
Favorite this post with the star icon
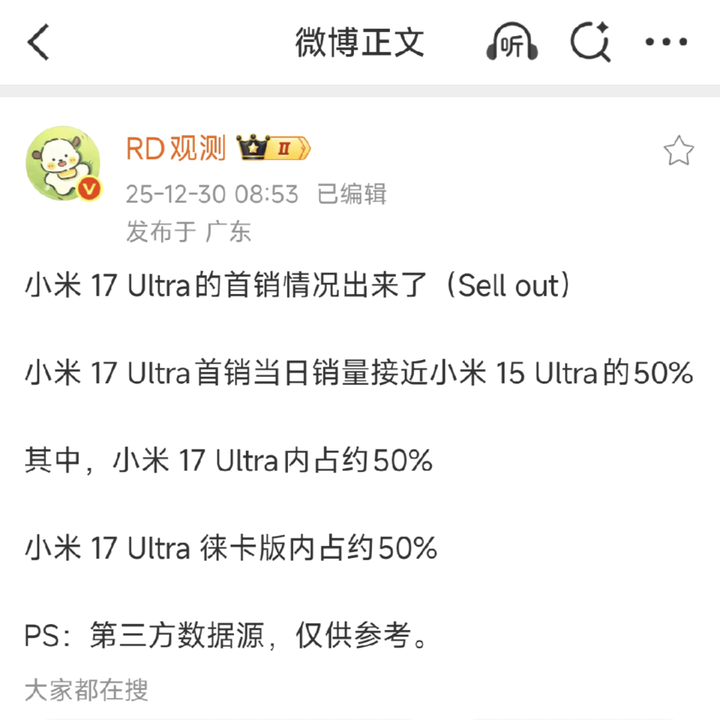tap(678, 151)
